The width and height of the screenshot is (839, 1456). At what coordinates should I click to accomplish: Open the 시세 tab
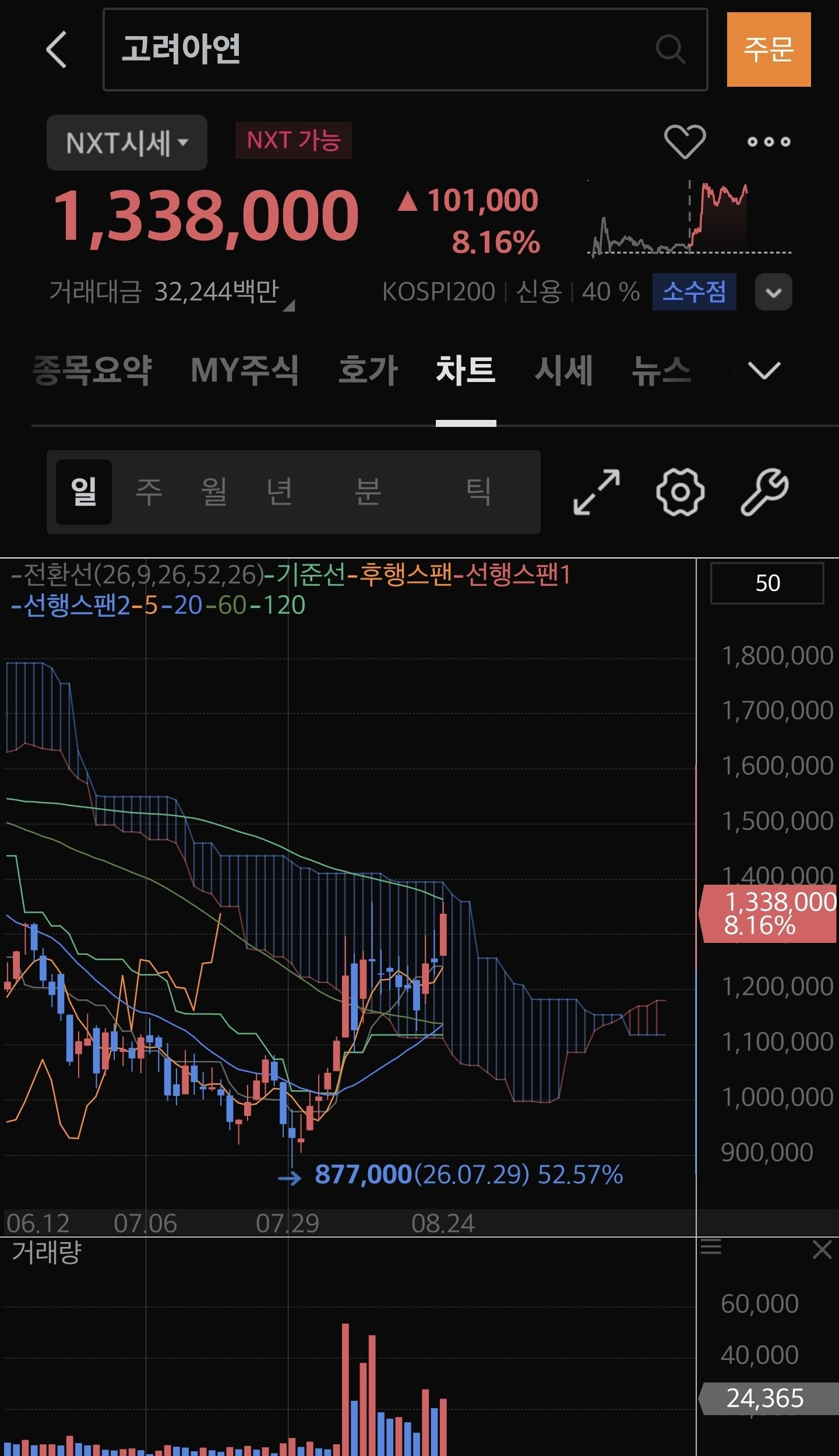point(563,370)
